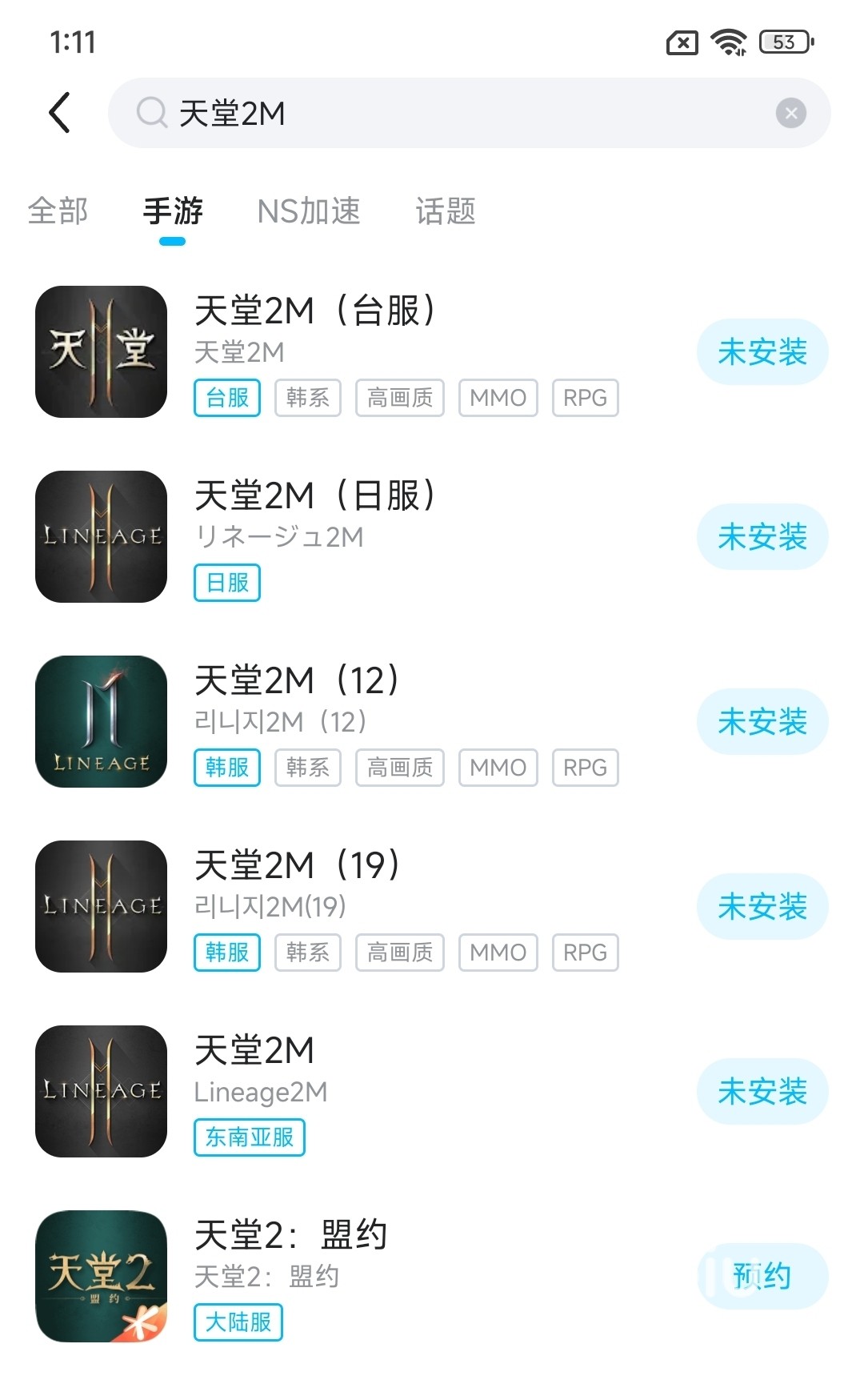Switch to the 全部 tab
Screen dimensions: 864x1400
58,211
